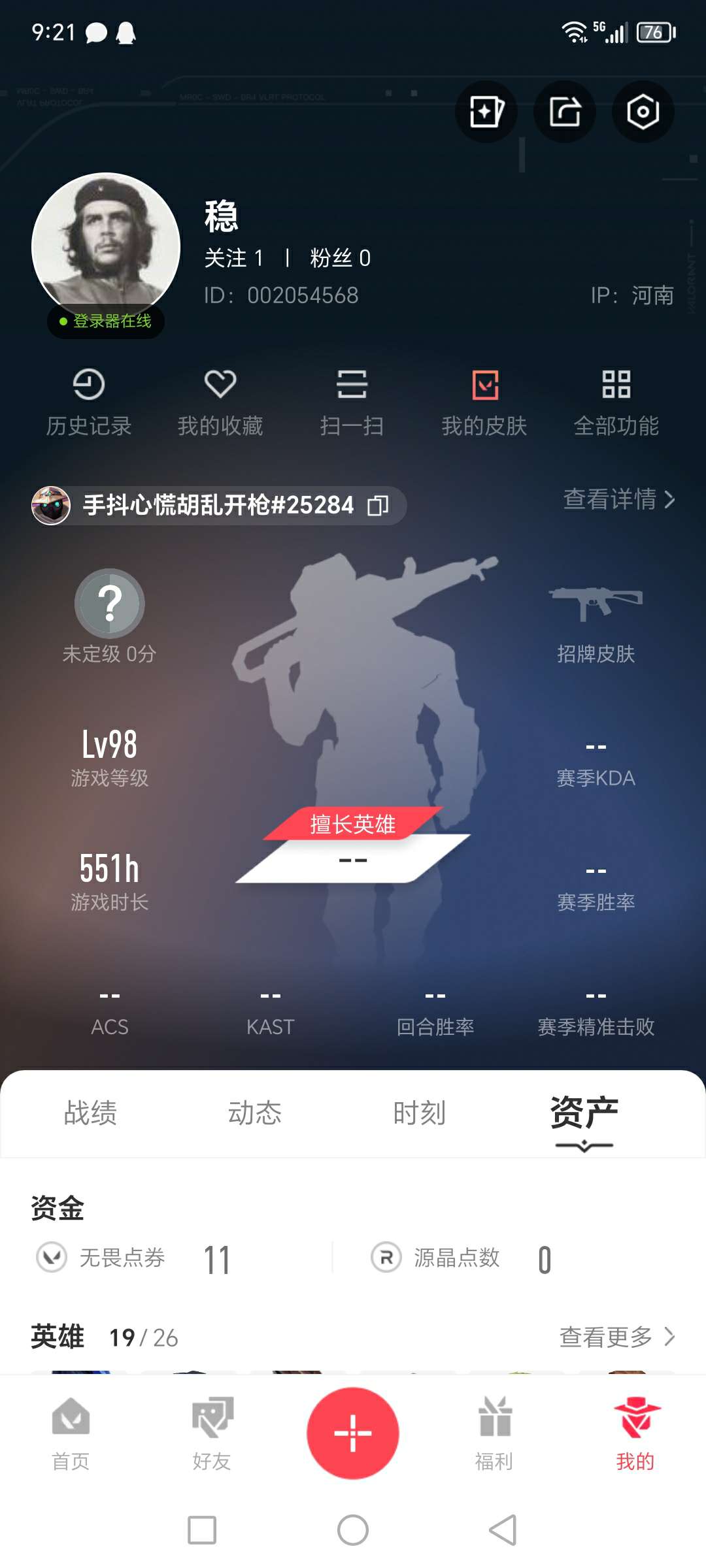Image resolution: width=706 pixels, height=1568 pixels.
Task: Switch to the 时刻 tab
Action: tap(419, 1113)
